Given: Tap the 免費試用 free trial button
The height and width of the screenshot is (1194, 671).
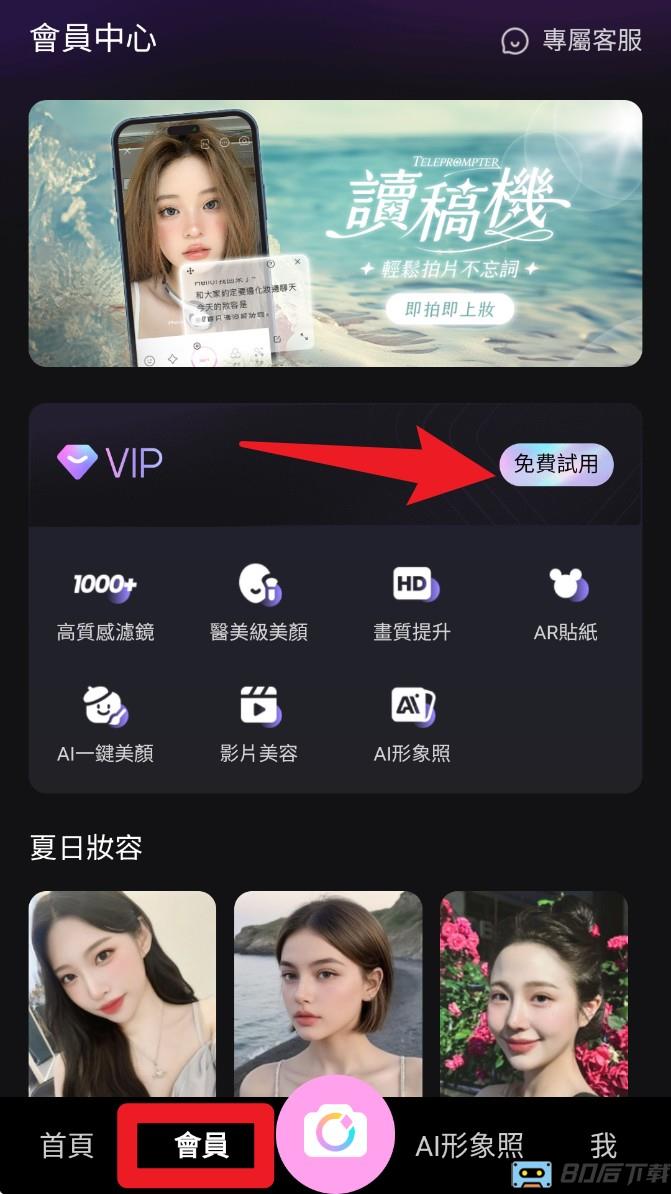Looking at the screenshot, I should 556,464.
